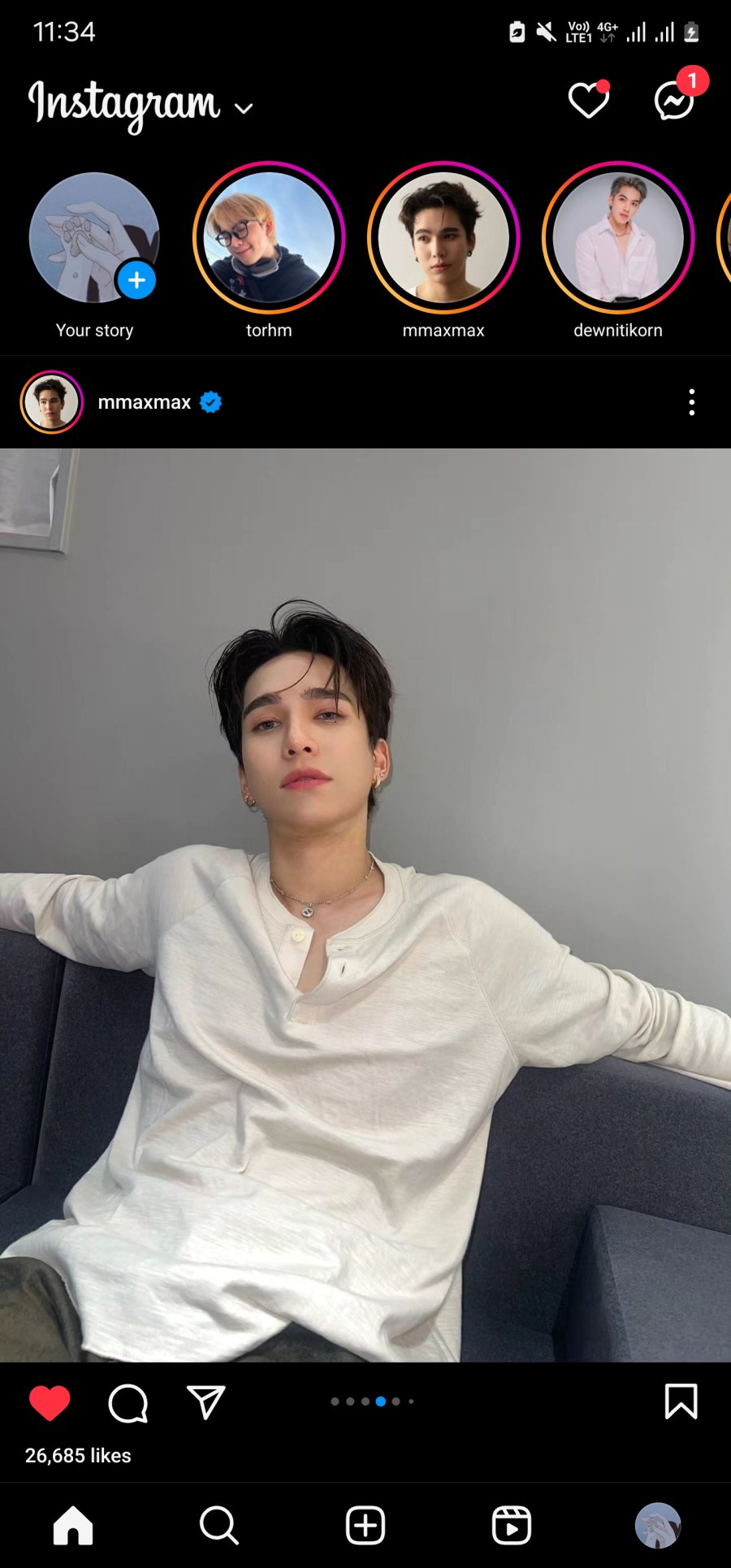Image resolution: width=731 pixels, height=1568 pixels.
Task: Save mmaxmax's post with bookmark
Action: pos(681,1401)
